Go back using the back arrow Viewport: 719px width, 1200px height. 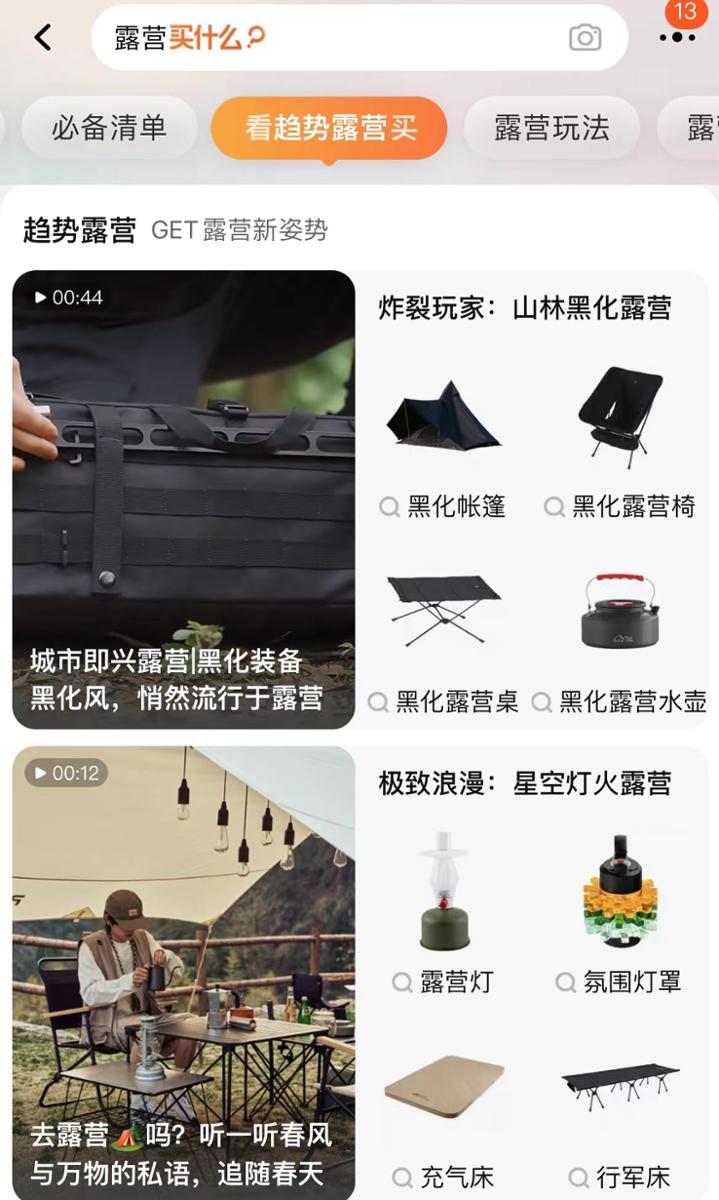pyautogui.click(x=42, y=38)
